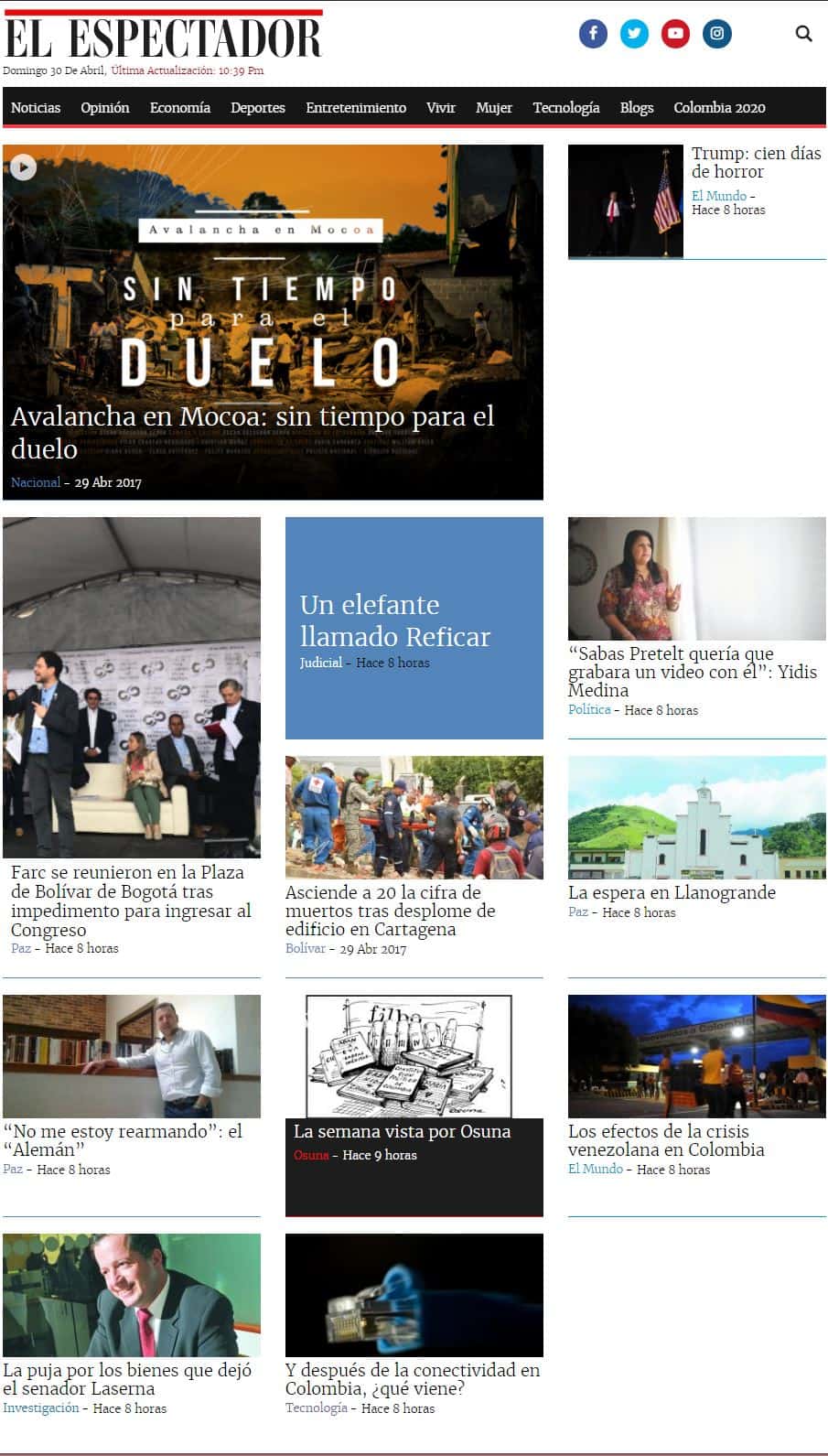Open the search magnifier icon
The image size is (828, 1456).
pos(803,34)
